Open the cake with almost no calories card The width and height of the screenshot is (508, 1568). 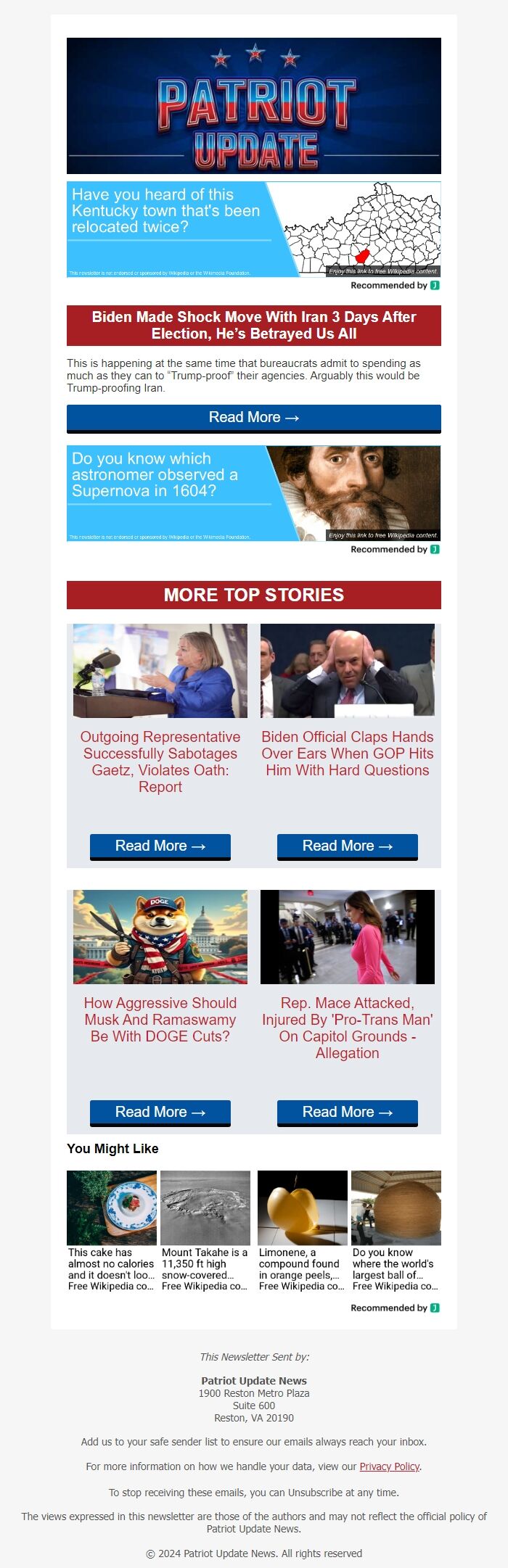pyautogui.click(x=112, y=1231)
